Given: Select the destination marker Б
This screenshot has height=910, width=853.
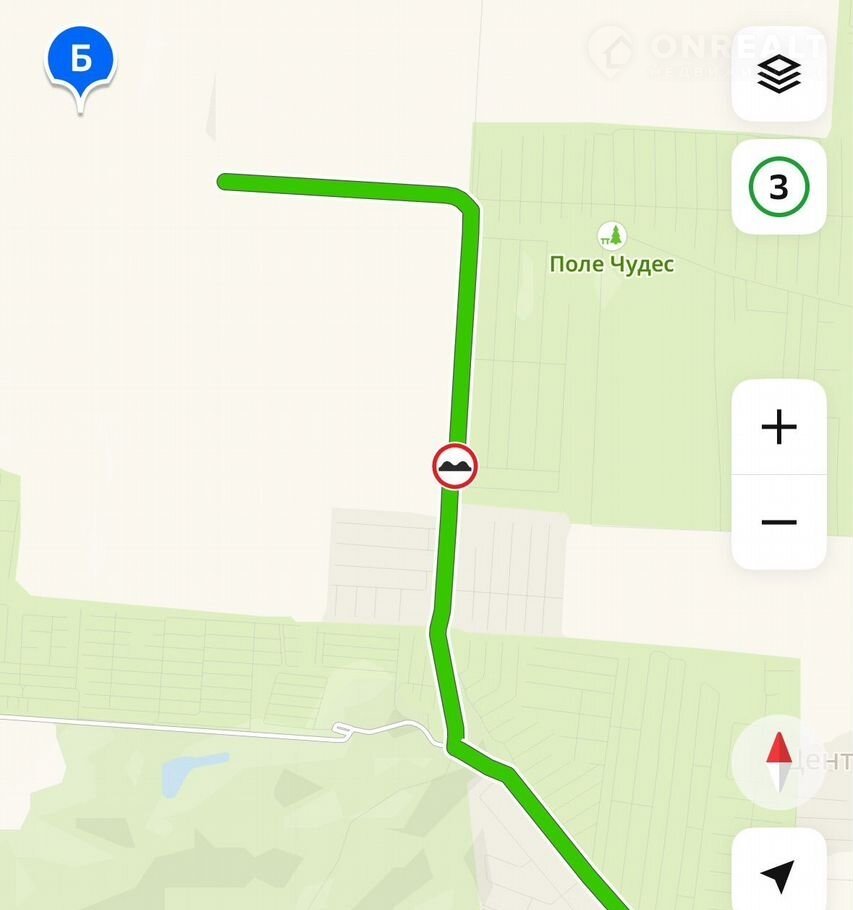Looking at the screenshot, I should pyautogui.click(x=80, y=63).
